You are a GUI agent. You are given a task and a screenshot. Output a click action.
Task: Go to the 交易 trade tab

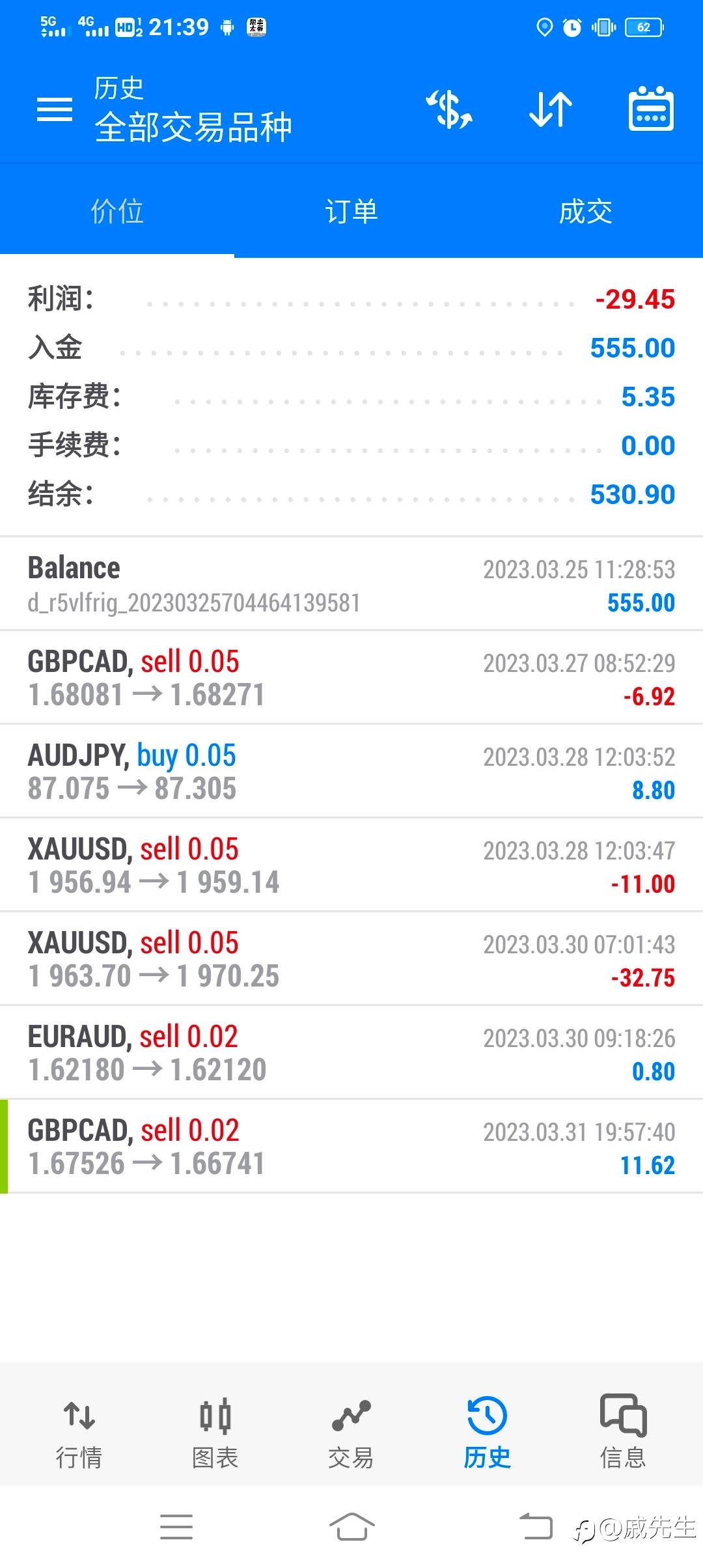pos(351,1433)
